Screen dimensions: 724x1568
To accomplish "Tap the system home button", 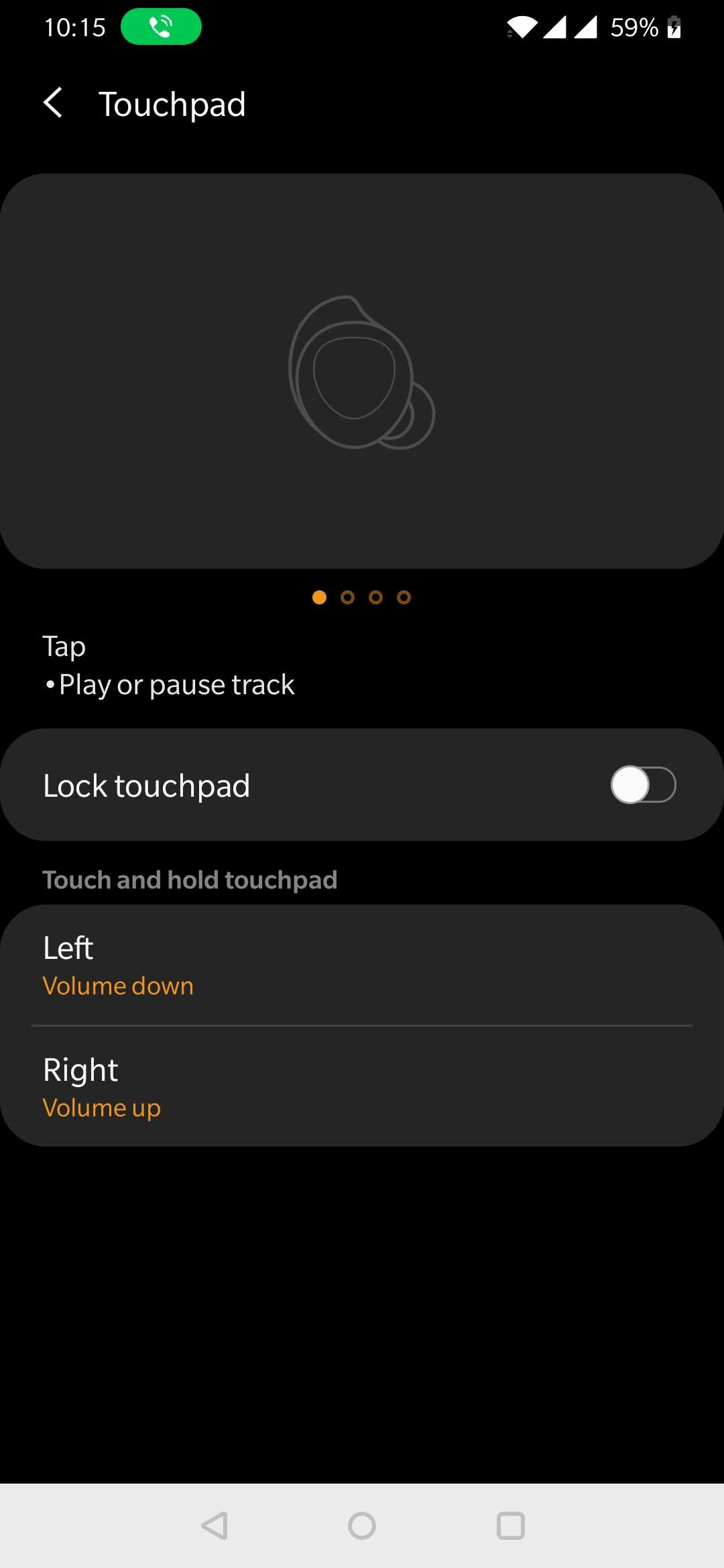I will pyautogui.click(x=362, y=1526).
